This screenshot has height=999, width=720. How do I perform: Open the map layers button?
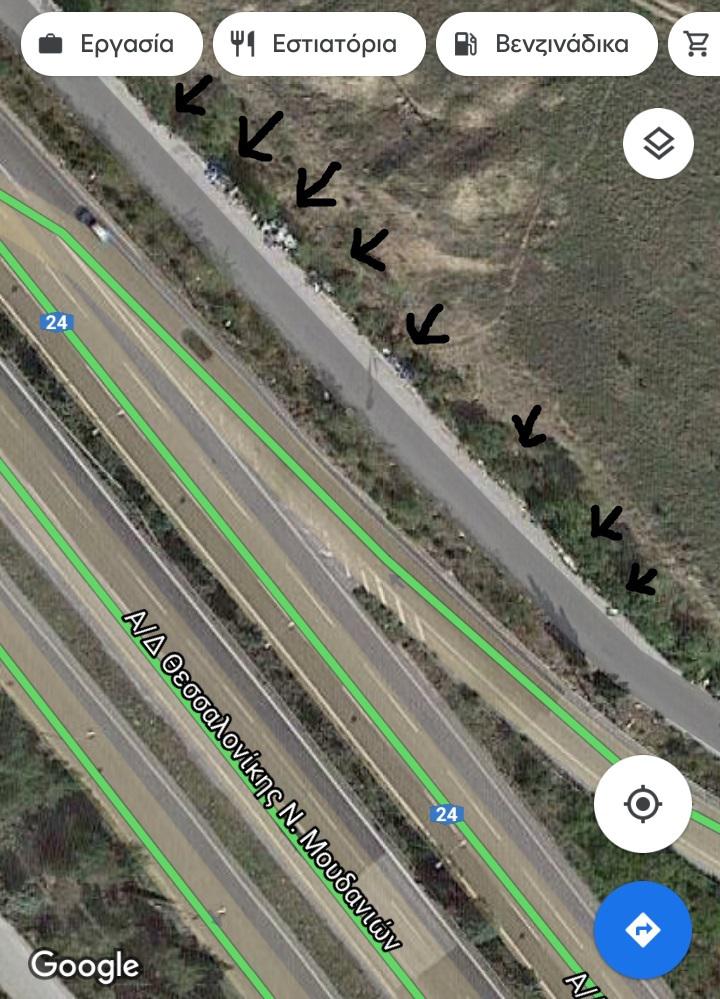click(658, 144)
